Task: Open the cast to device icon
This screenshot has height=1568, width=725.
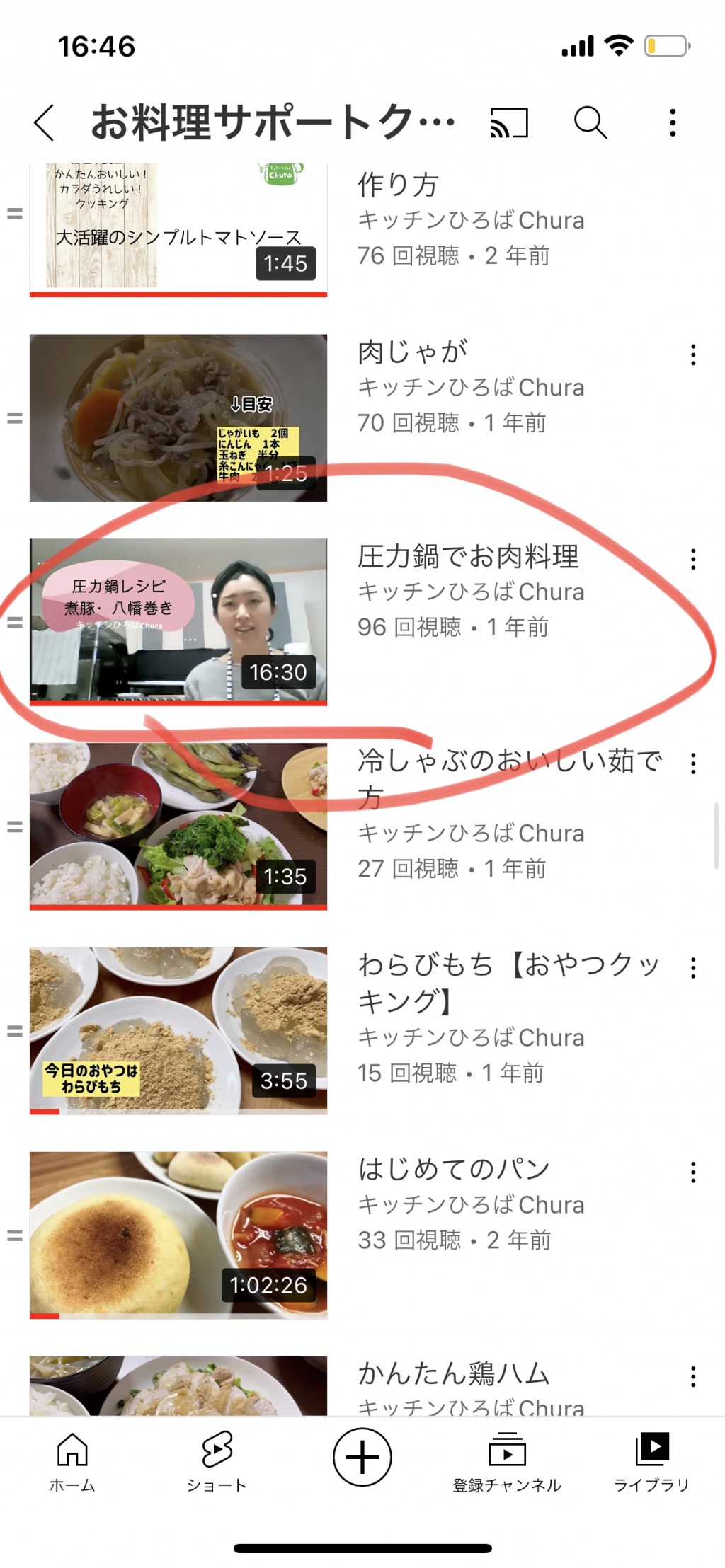Action: [509, 122]
